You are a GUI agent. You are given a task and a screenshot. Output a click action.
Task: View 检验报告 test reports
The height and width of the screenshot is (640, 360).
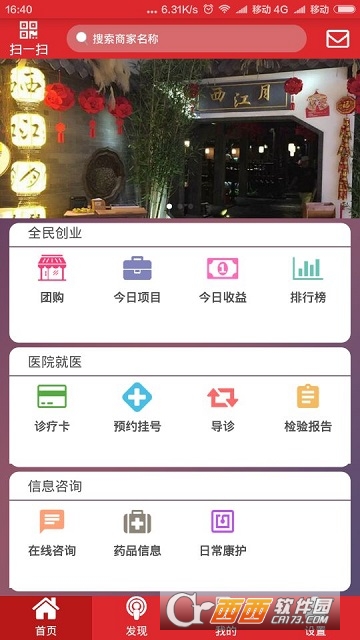[x=308, y=408]
